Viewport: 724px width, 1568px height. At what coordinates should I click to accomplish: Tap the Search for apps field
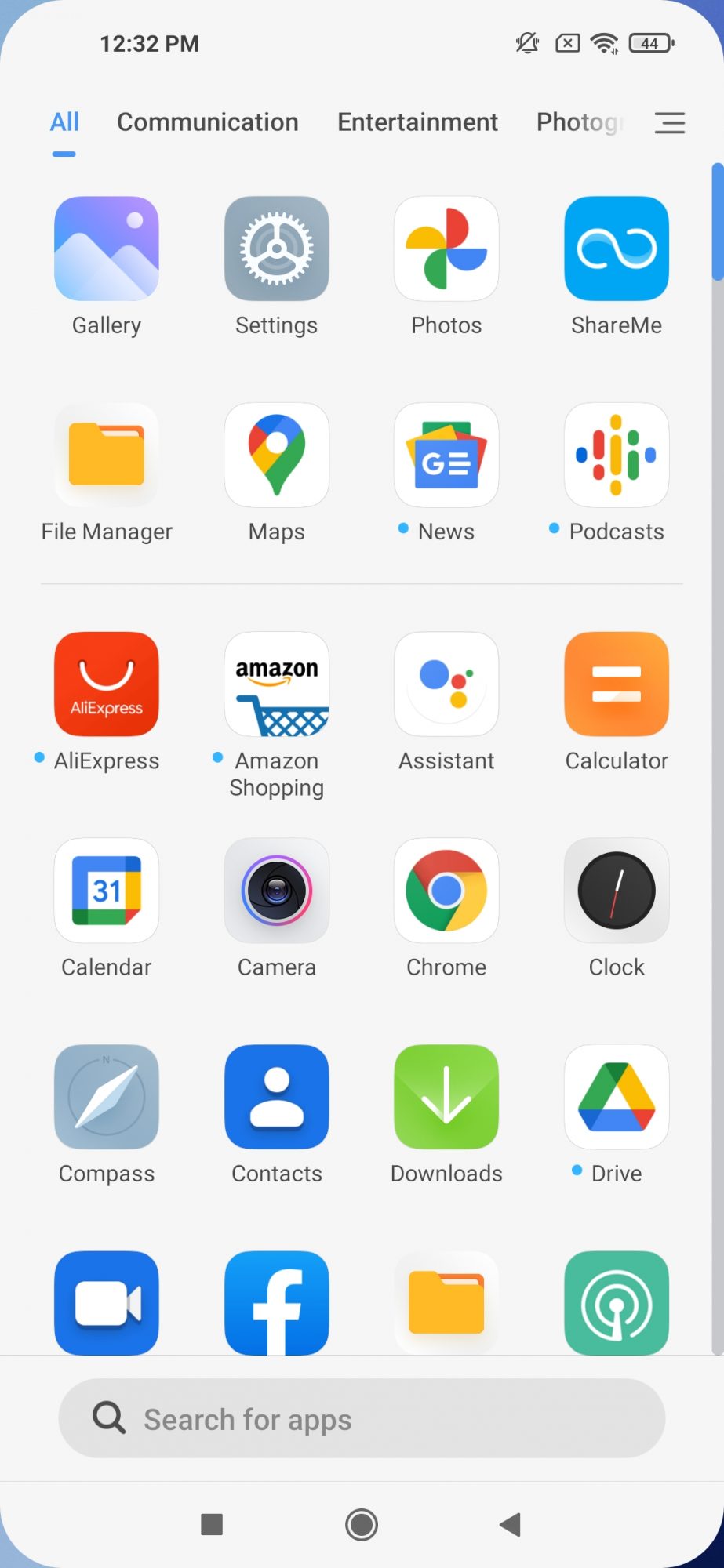click(x=362, y=1419)
